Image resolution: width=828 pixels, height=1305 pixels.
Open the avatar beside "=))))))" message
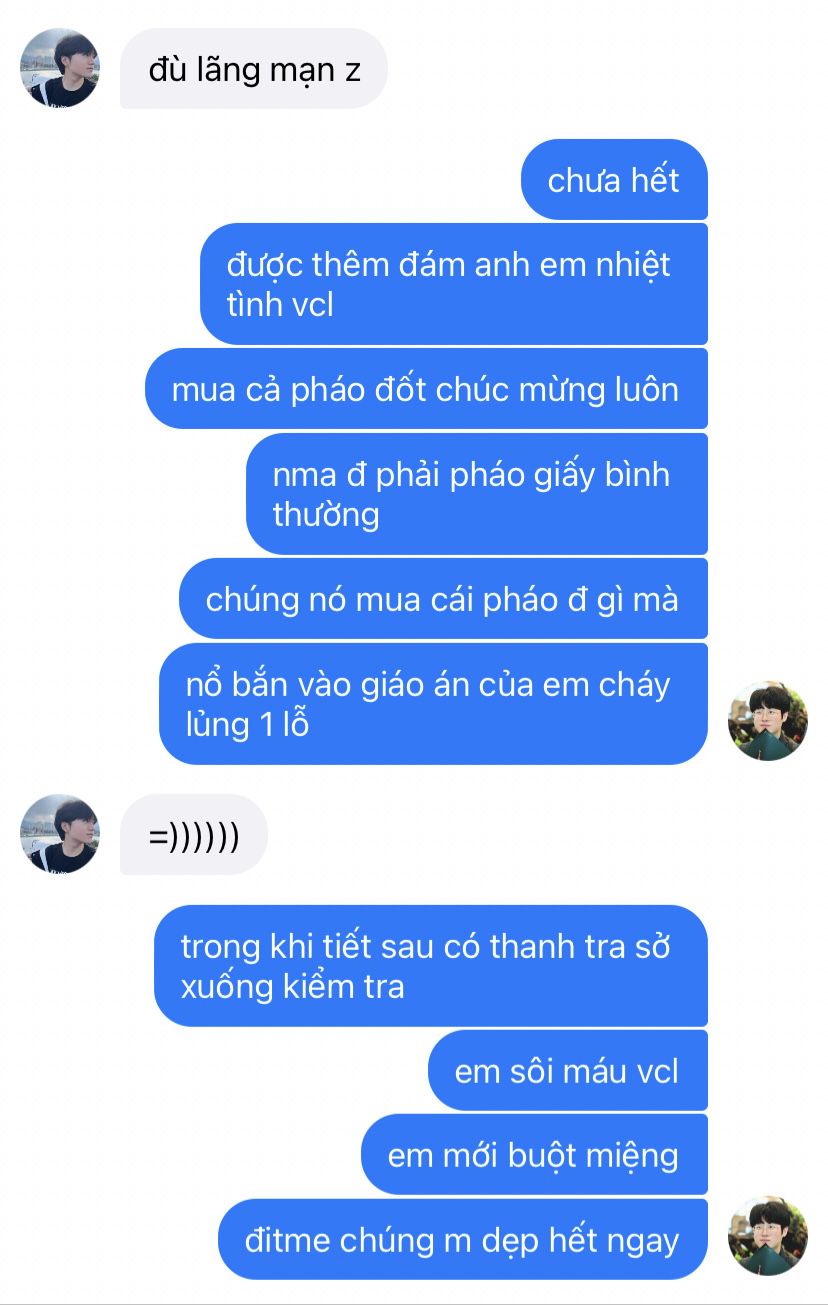point(60,834)
